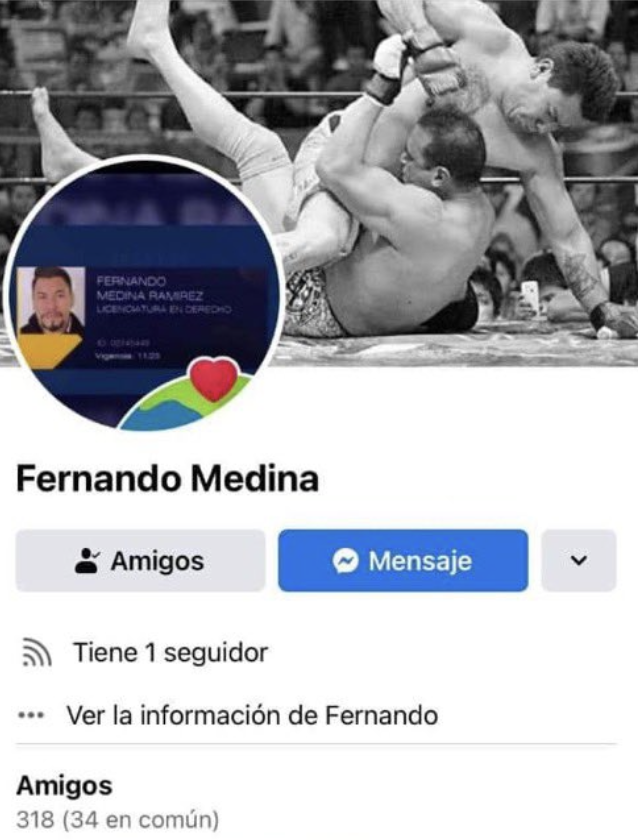Open the Amigos friends list section

[64, 785]
